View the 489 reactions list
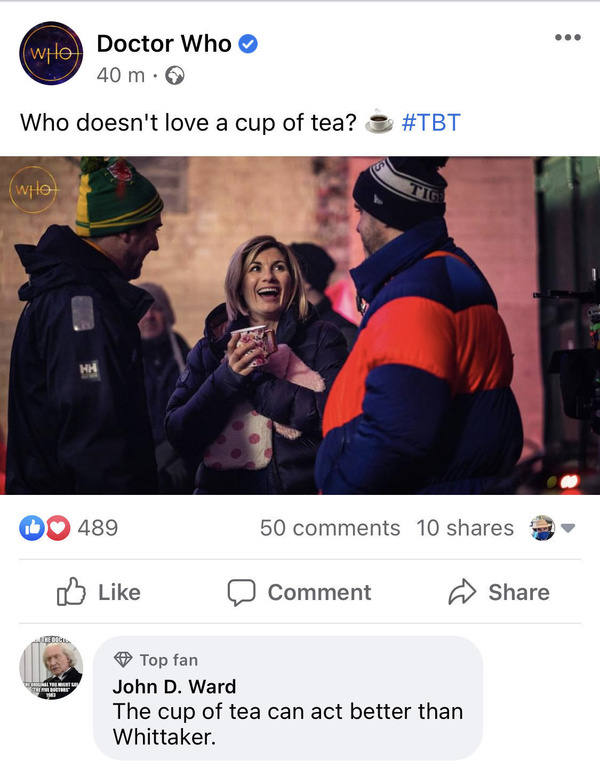This screenshot has width=600, height=768. tap(70, 527)
